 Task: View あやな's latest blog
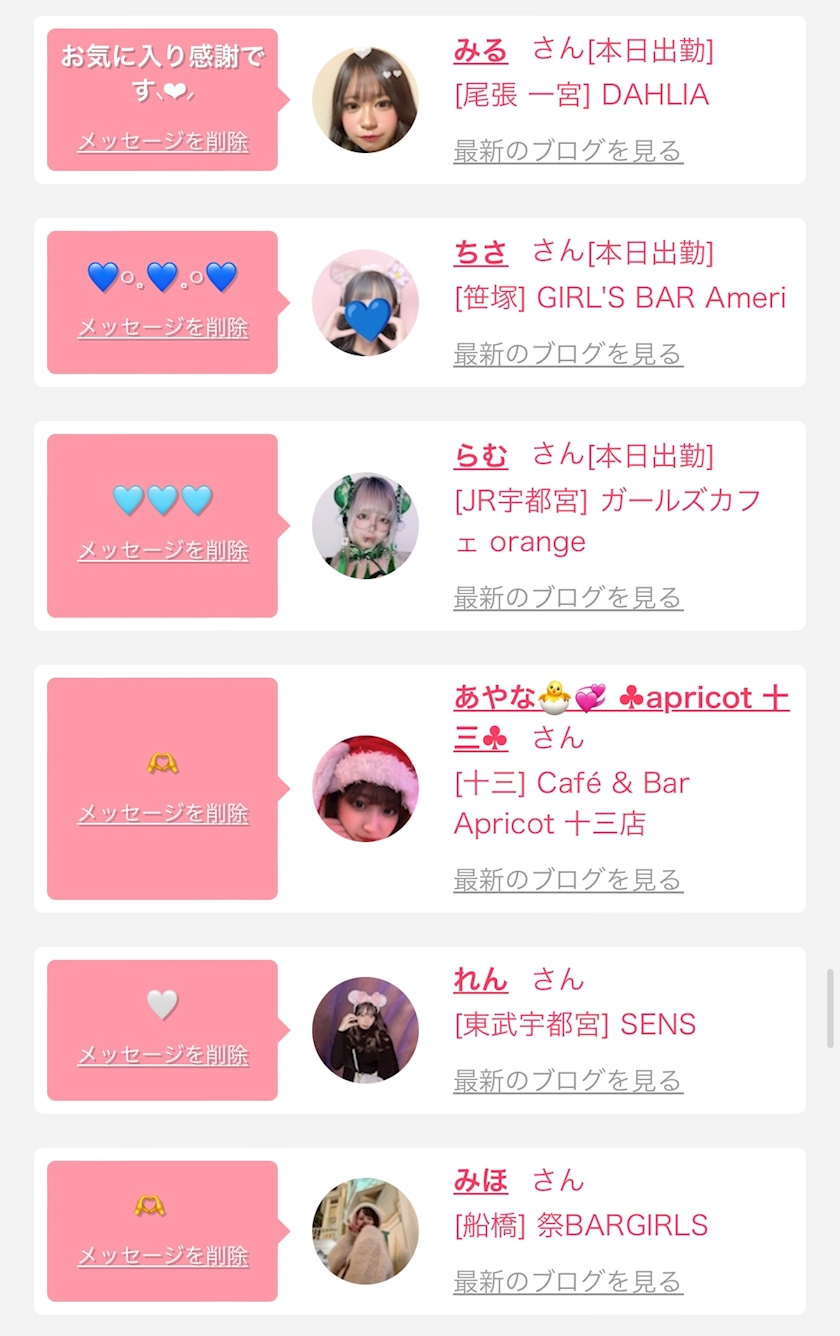(568, 880)
